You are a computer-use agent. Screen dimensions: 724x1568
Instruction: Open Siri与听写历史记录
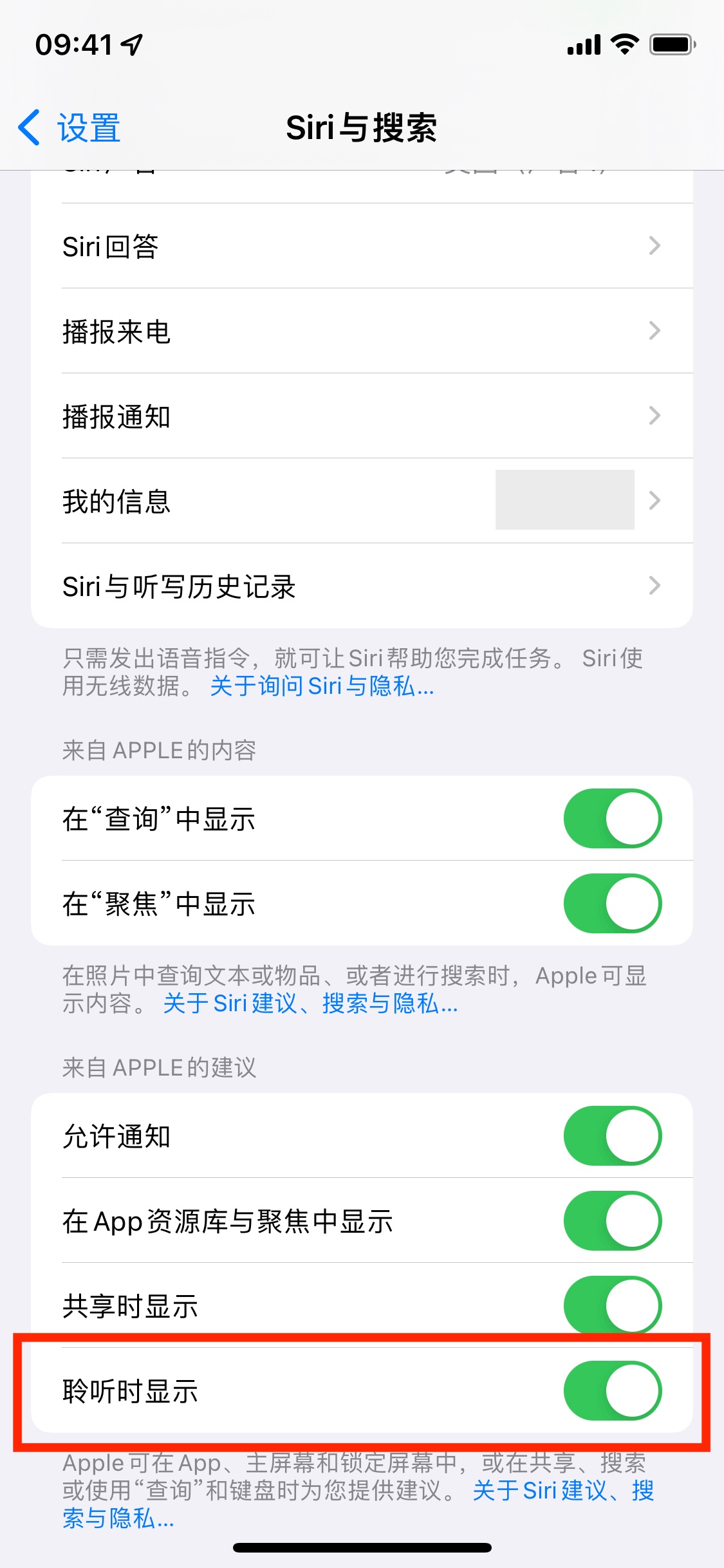[362, 586]
